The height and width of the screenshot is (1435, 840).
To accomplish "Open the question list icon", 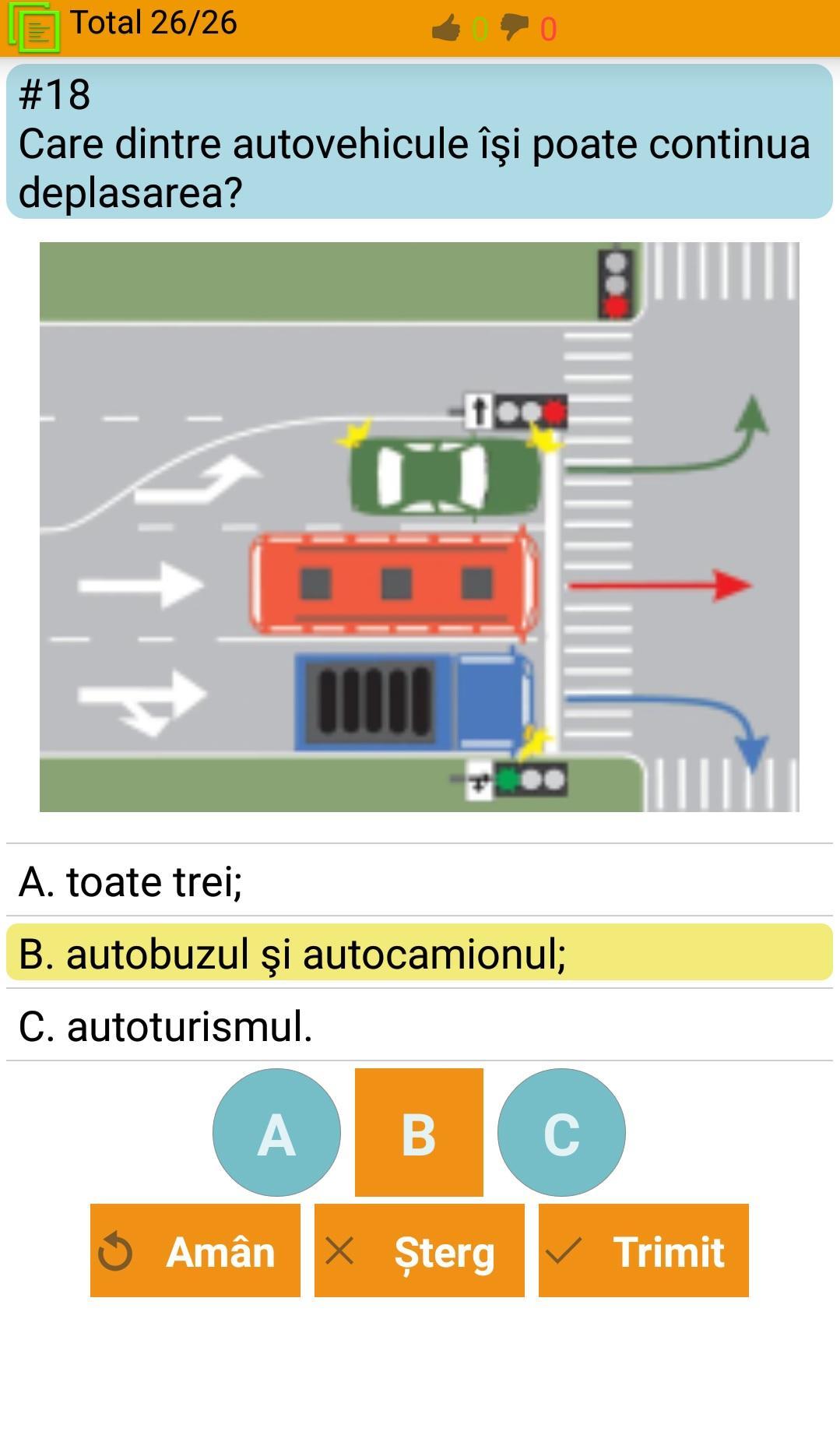I will (x=34, y=27).
